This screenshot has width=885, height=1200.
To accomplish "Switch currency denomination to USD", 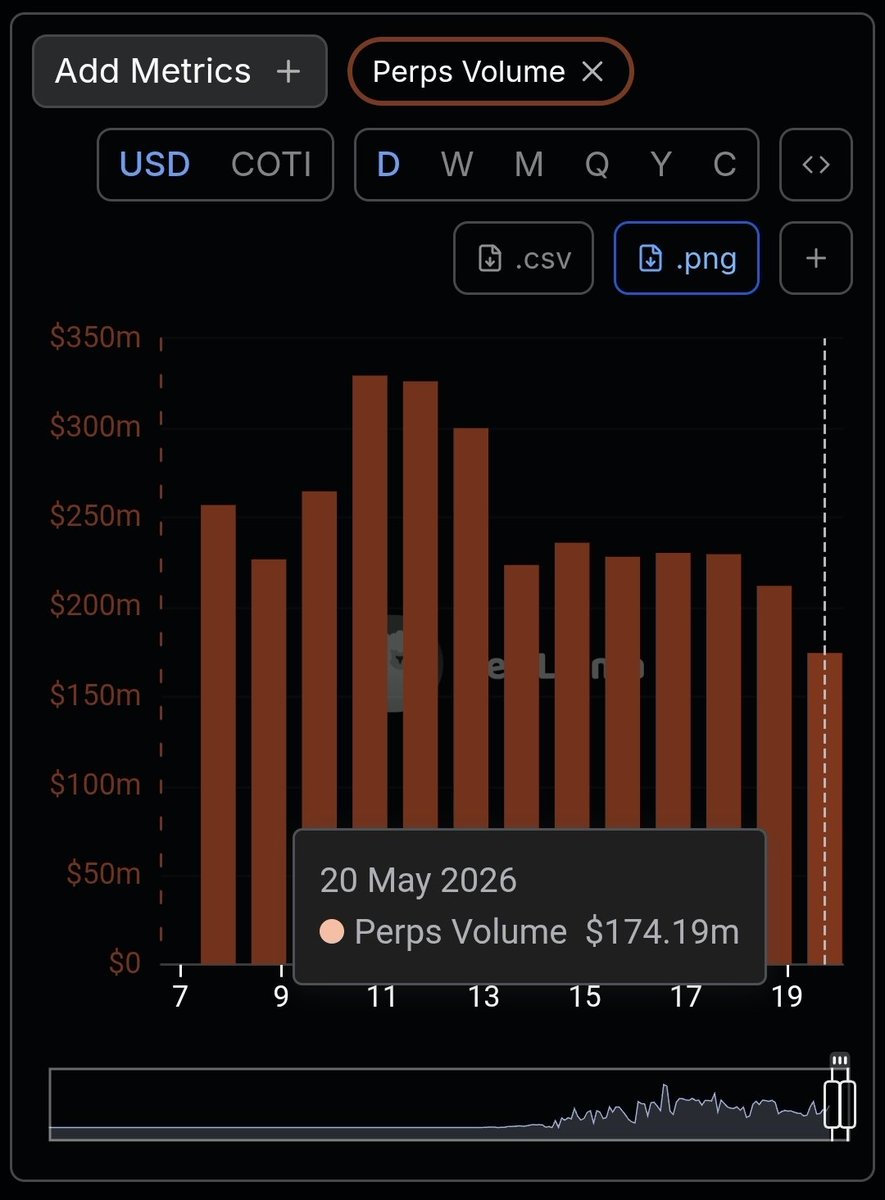I will coord(155,164).
